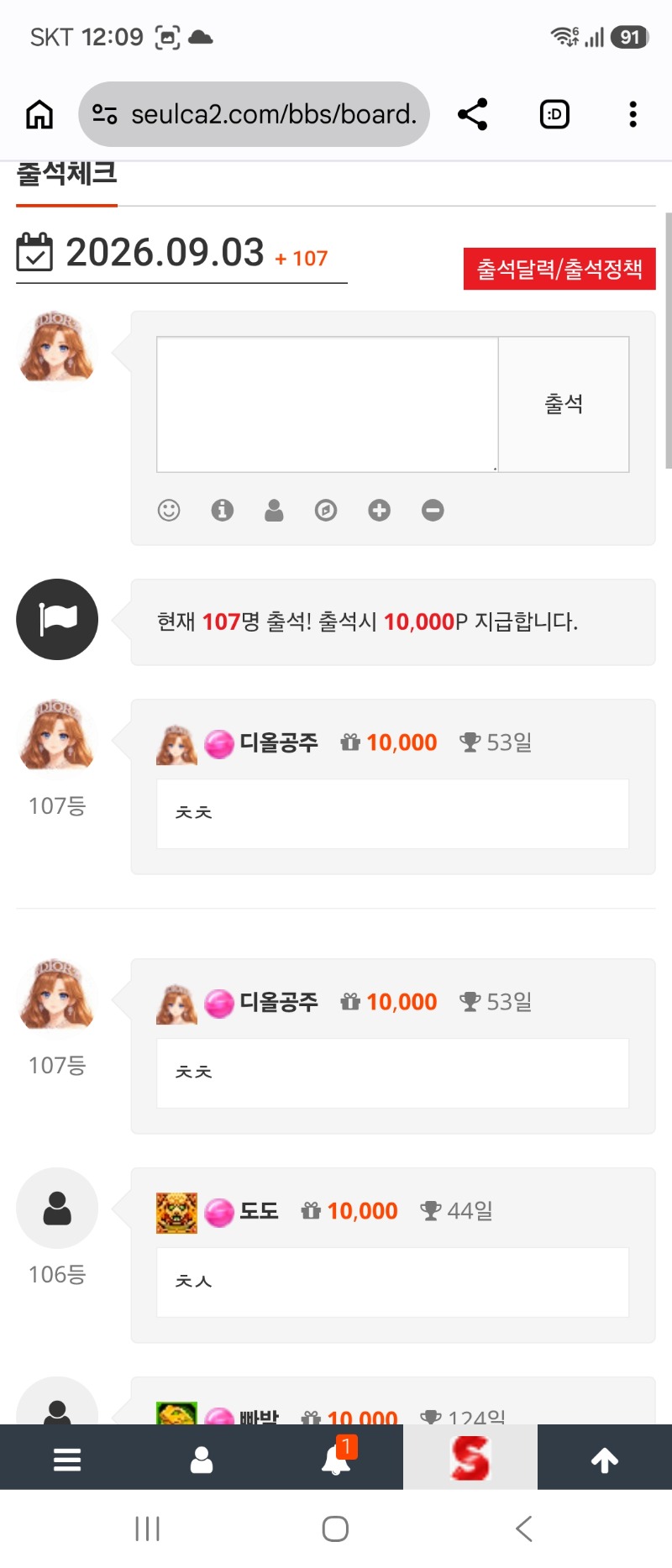
Task: Tap the compass icon under the text box
Action: click(x=326, y=510)
